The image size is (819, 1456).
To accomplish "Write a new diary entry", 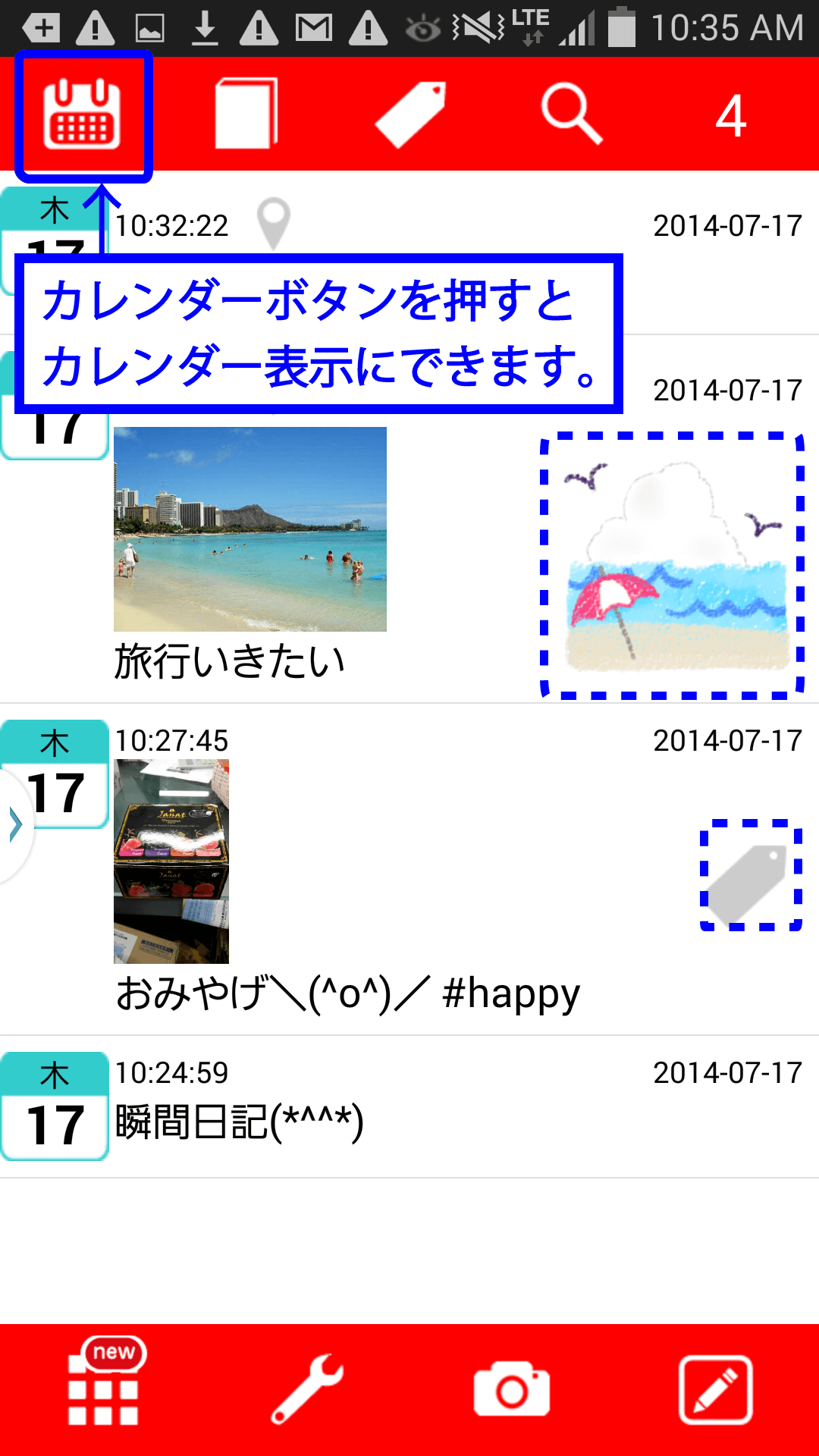I will (716, 1390).
